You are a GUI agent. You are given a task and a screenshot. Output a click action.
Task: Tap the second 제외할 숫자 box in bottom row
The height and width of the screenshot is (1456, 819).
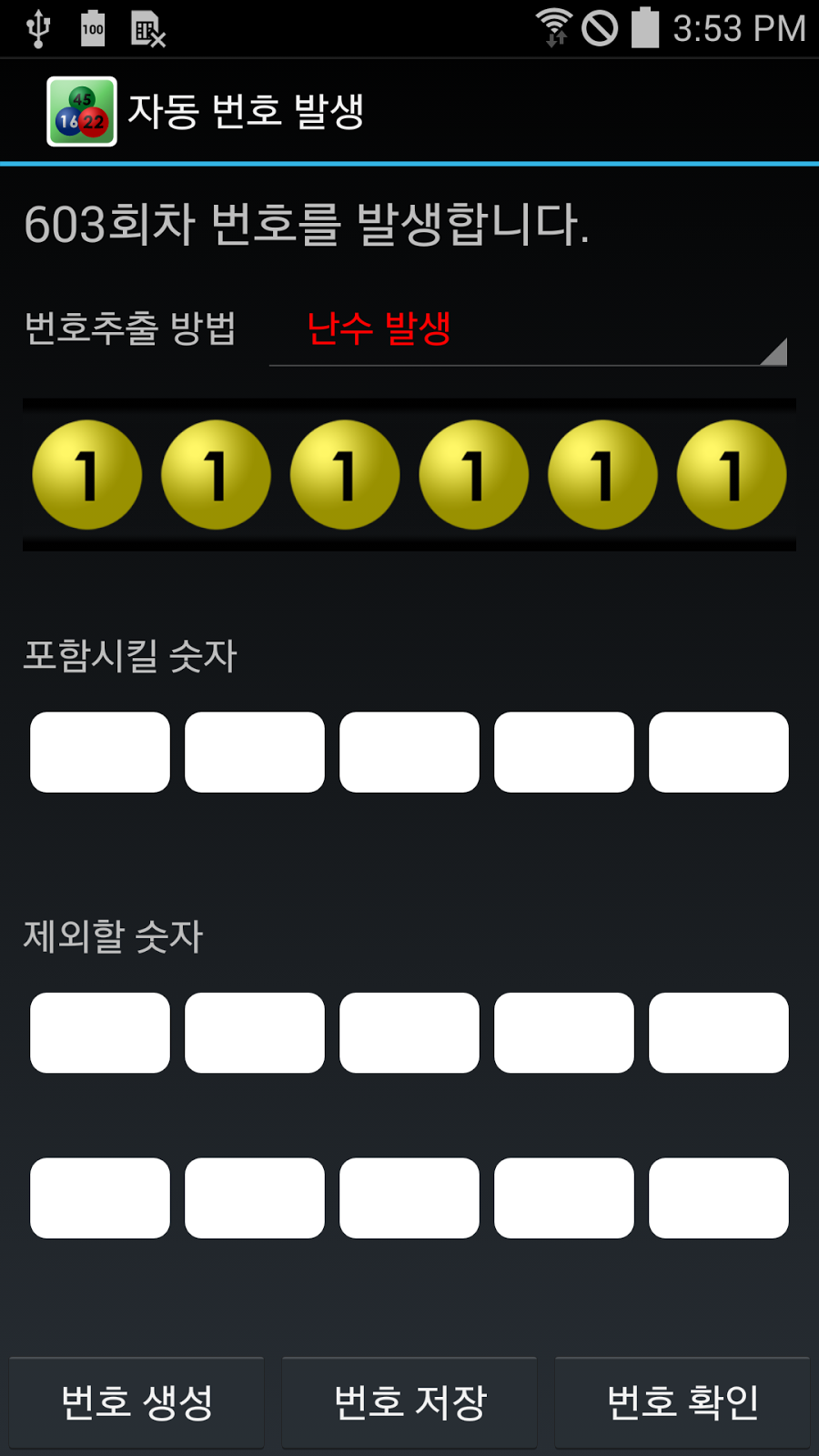pyautogui.click(x=255, y=1198)
